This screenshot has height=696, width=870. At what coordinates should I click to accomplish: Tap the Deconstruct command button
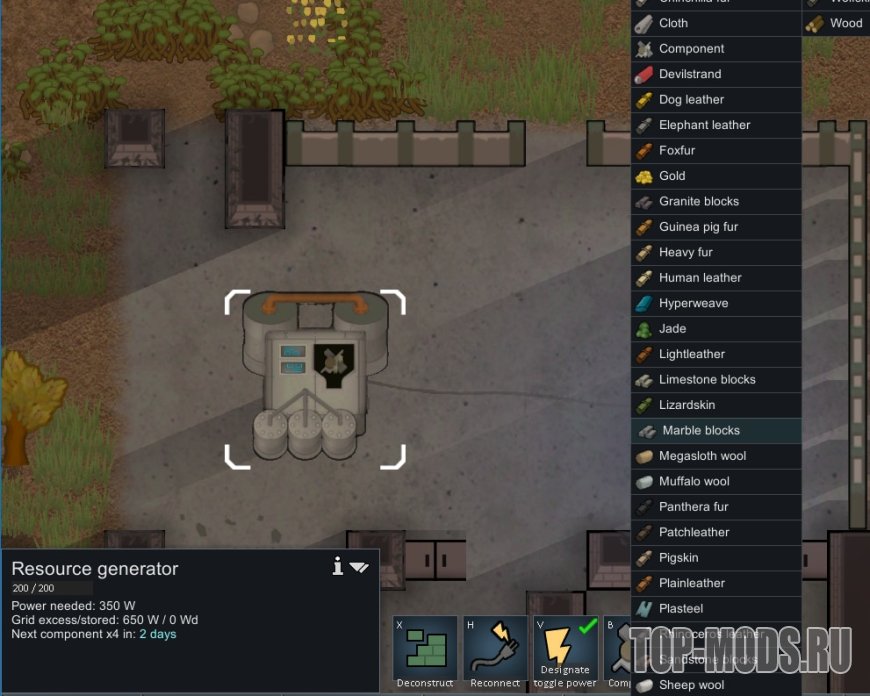coord(425,652)
